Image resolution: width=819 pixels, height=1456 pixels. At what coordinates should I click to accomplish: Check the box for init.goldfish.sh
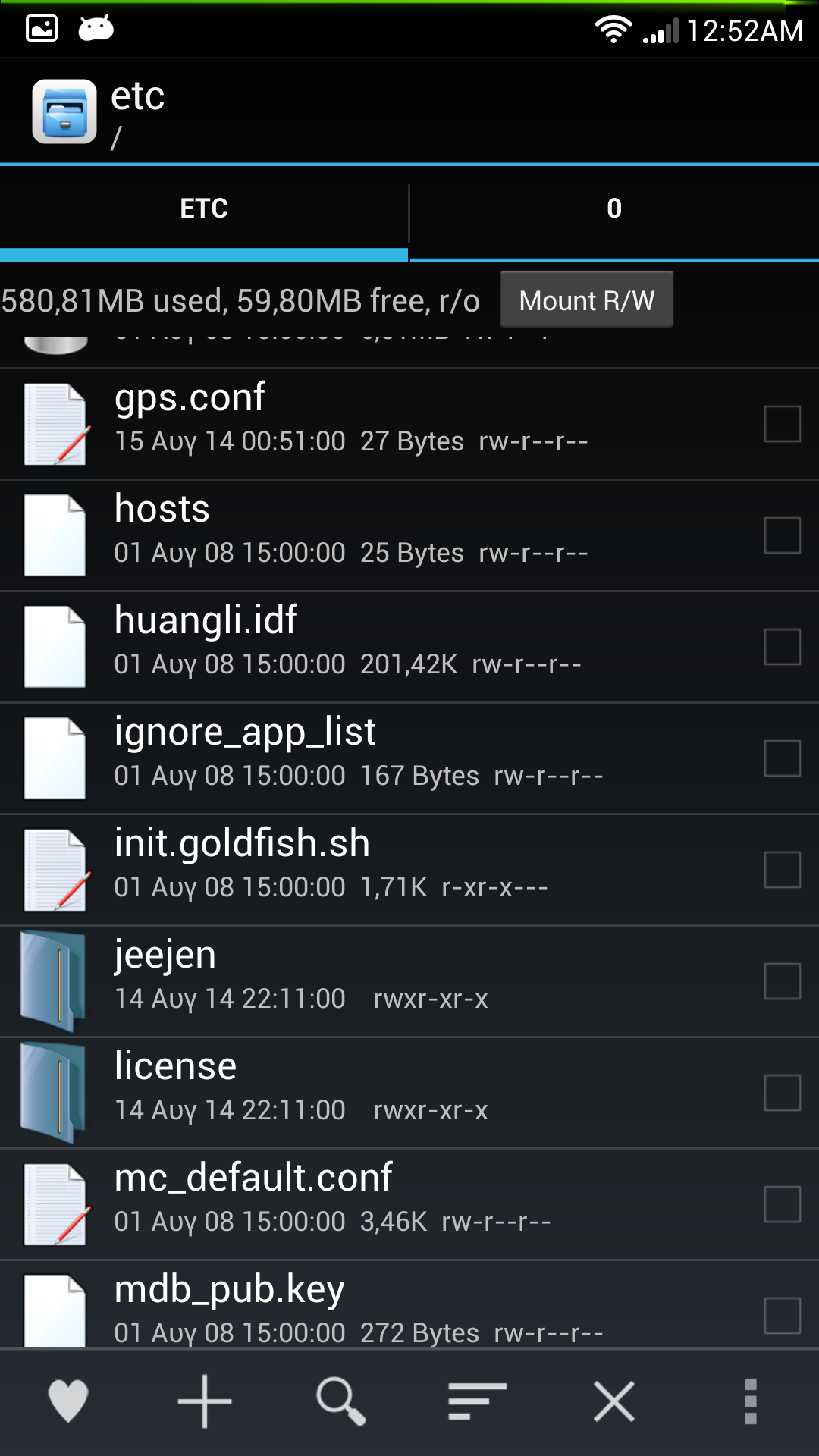point(782,870)
